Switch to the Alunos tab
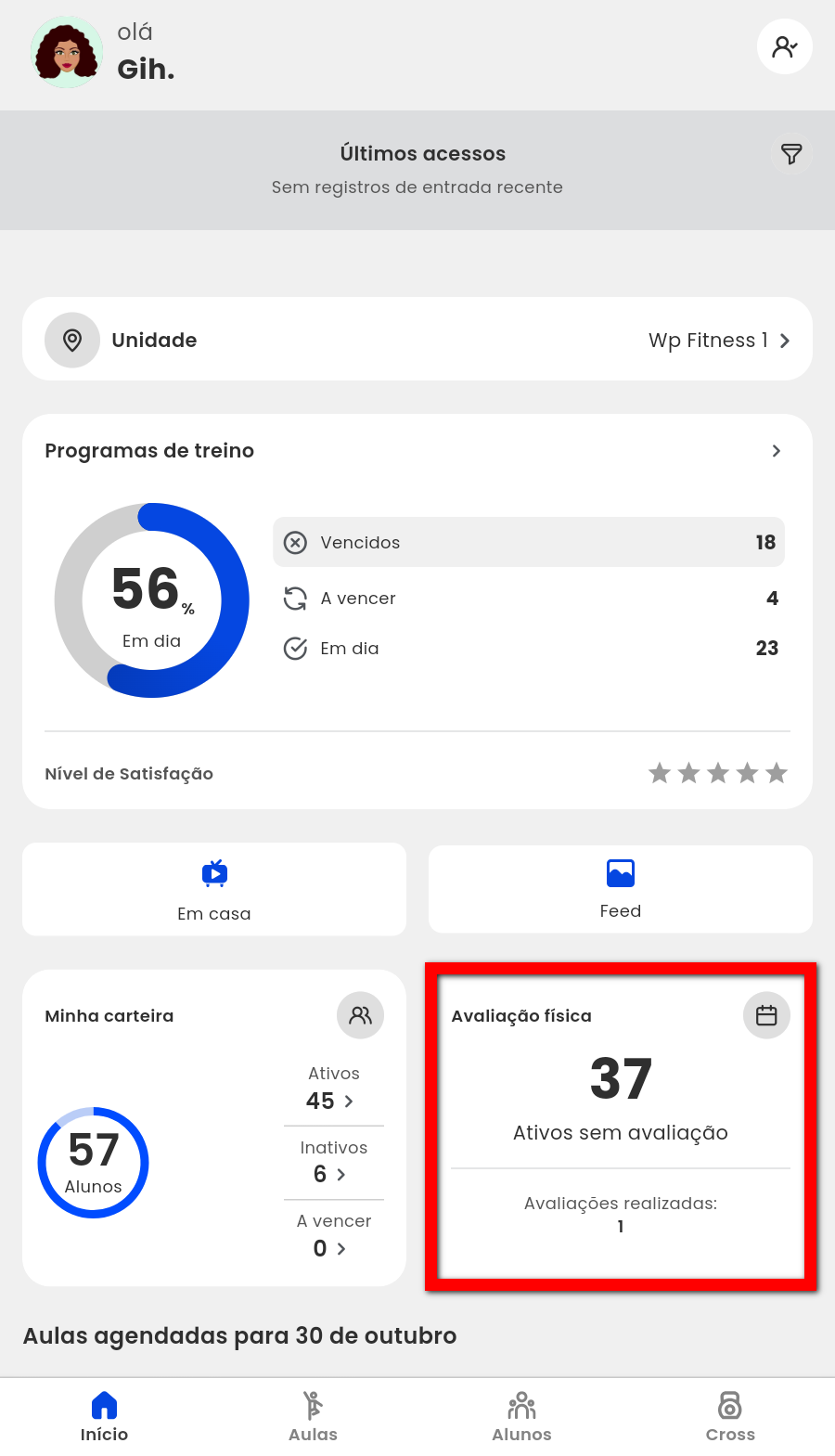 click(521, 1416)
